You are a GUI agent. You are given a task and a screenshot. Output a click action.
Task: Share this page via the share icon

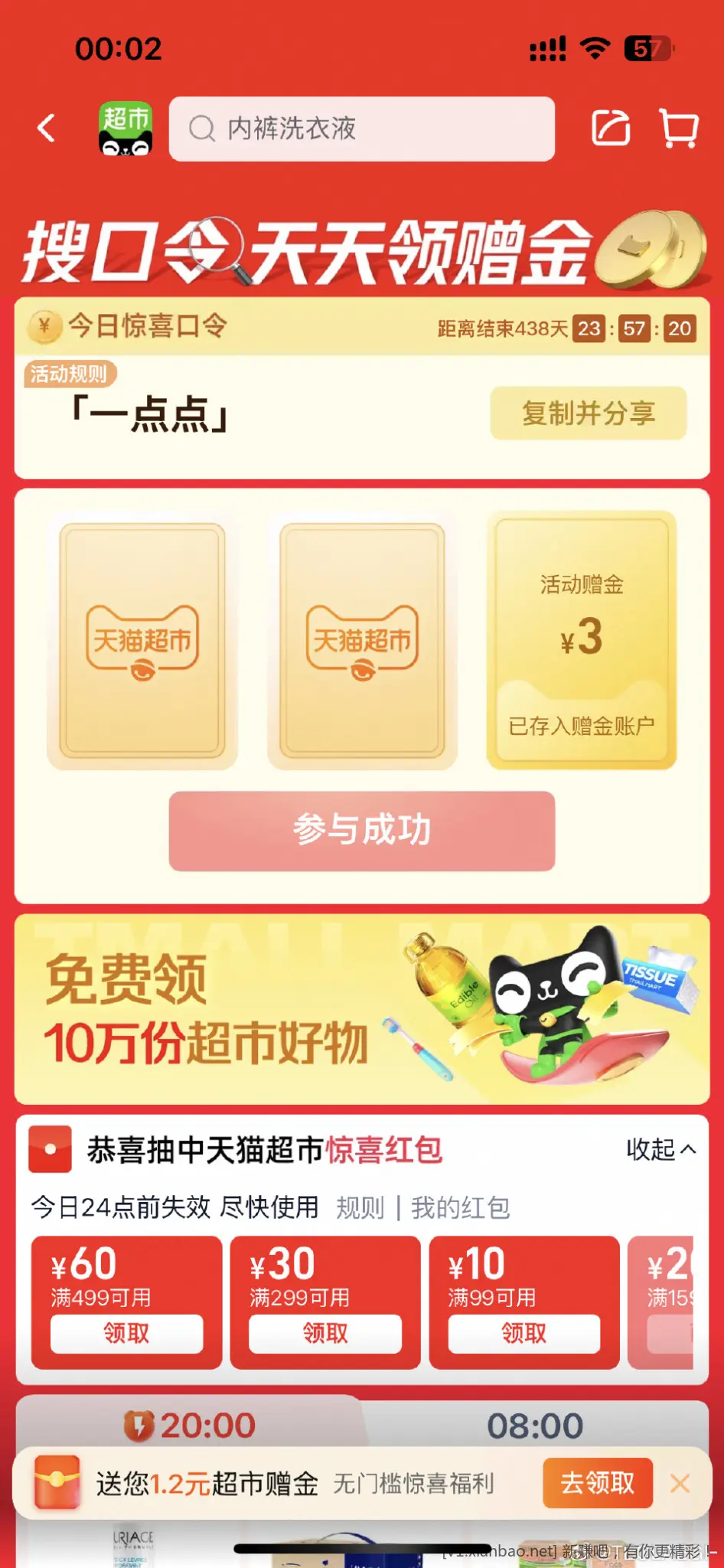pos(611,128)
